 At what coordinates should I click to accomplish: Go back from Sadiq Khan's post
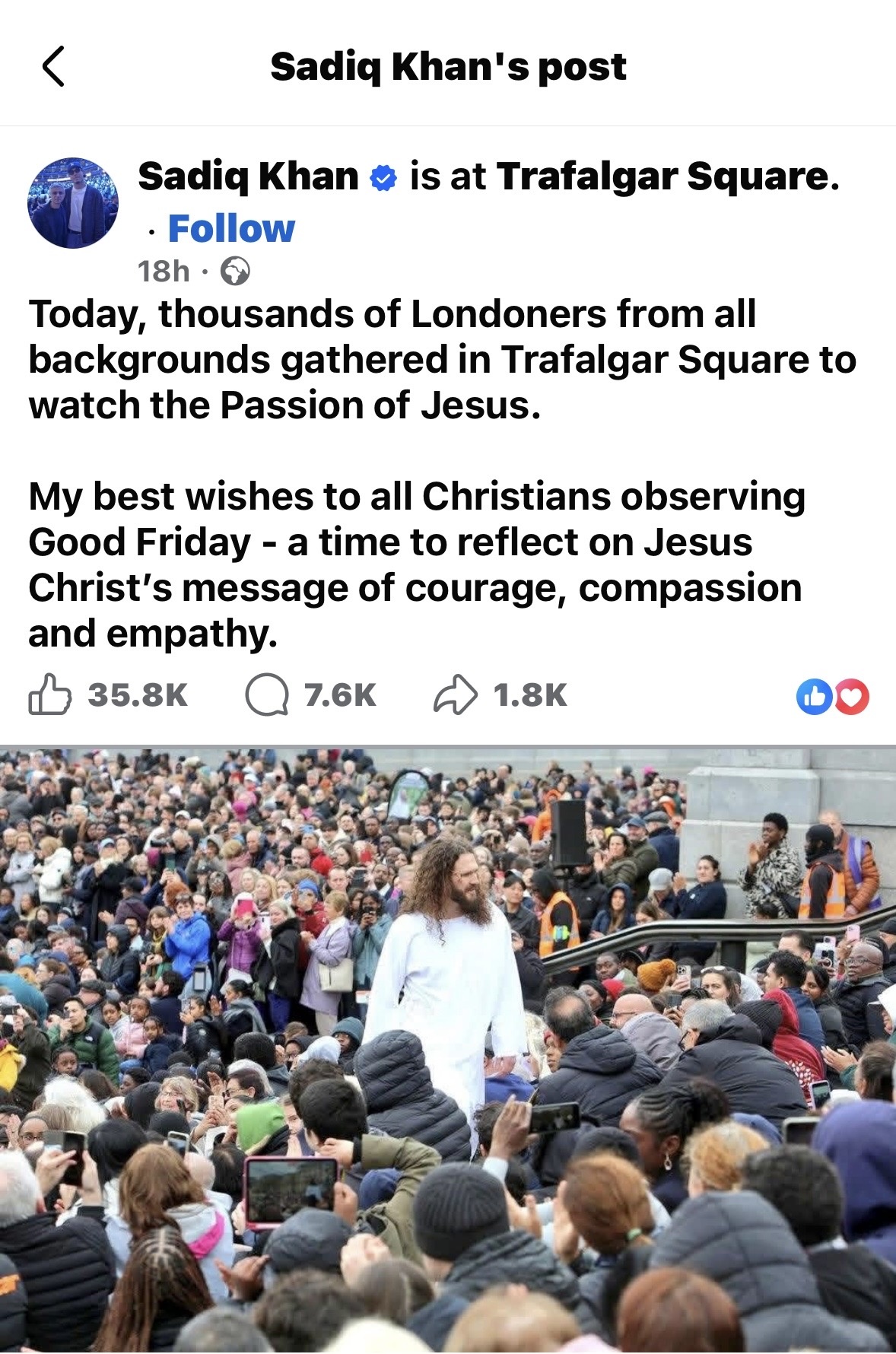53,66
